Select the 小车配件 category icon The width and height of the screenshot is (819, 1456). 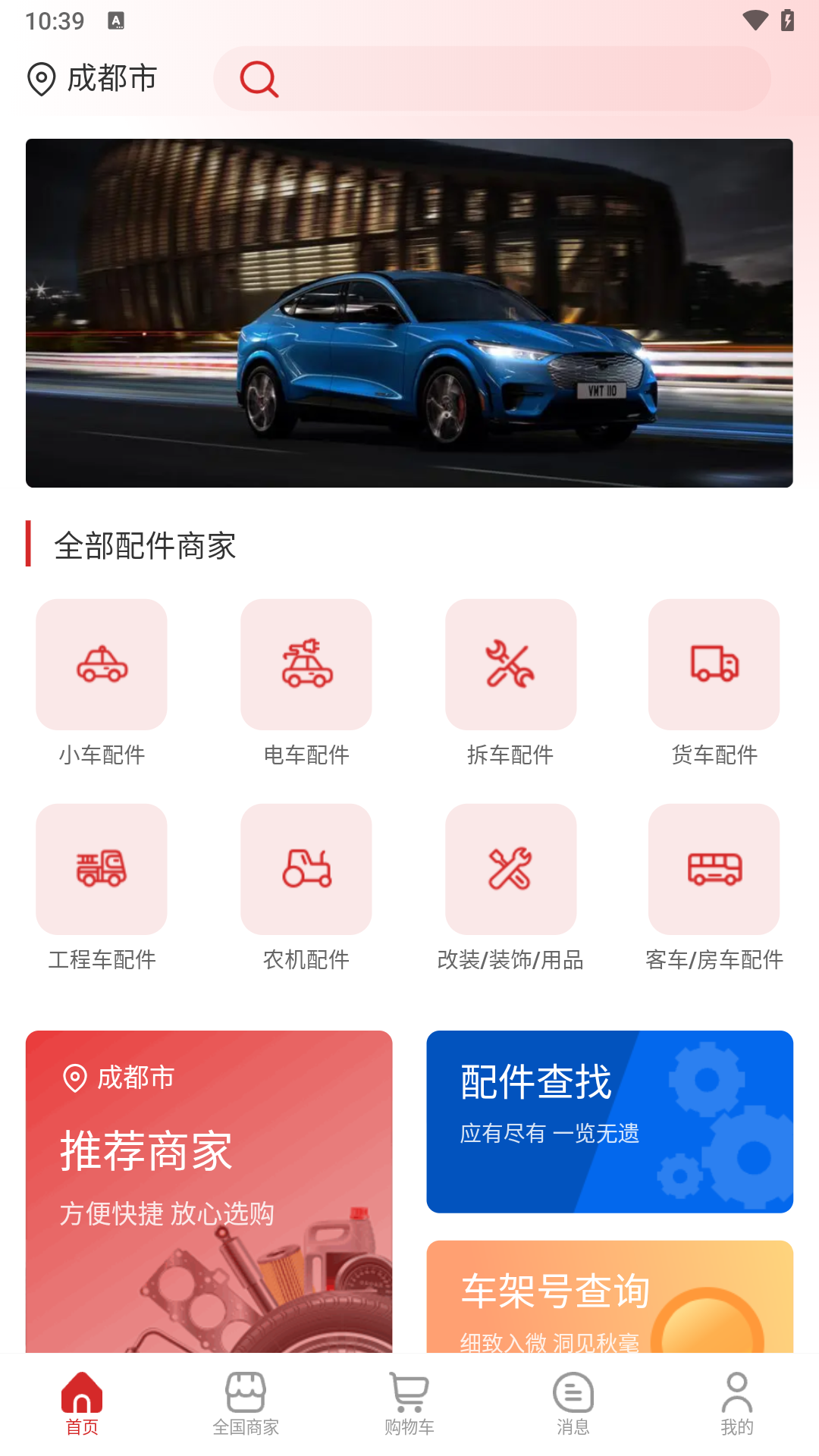(101, 665)
